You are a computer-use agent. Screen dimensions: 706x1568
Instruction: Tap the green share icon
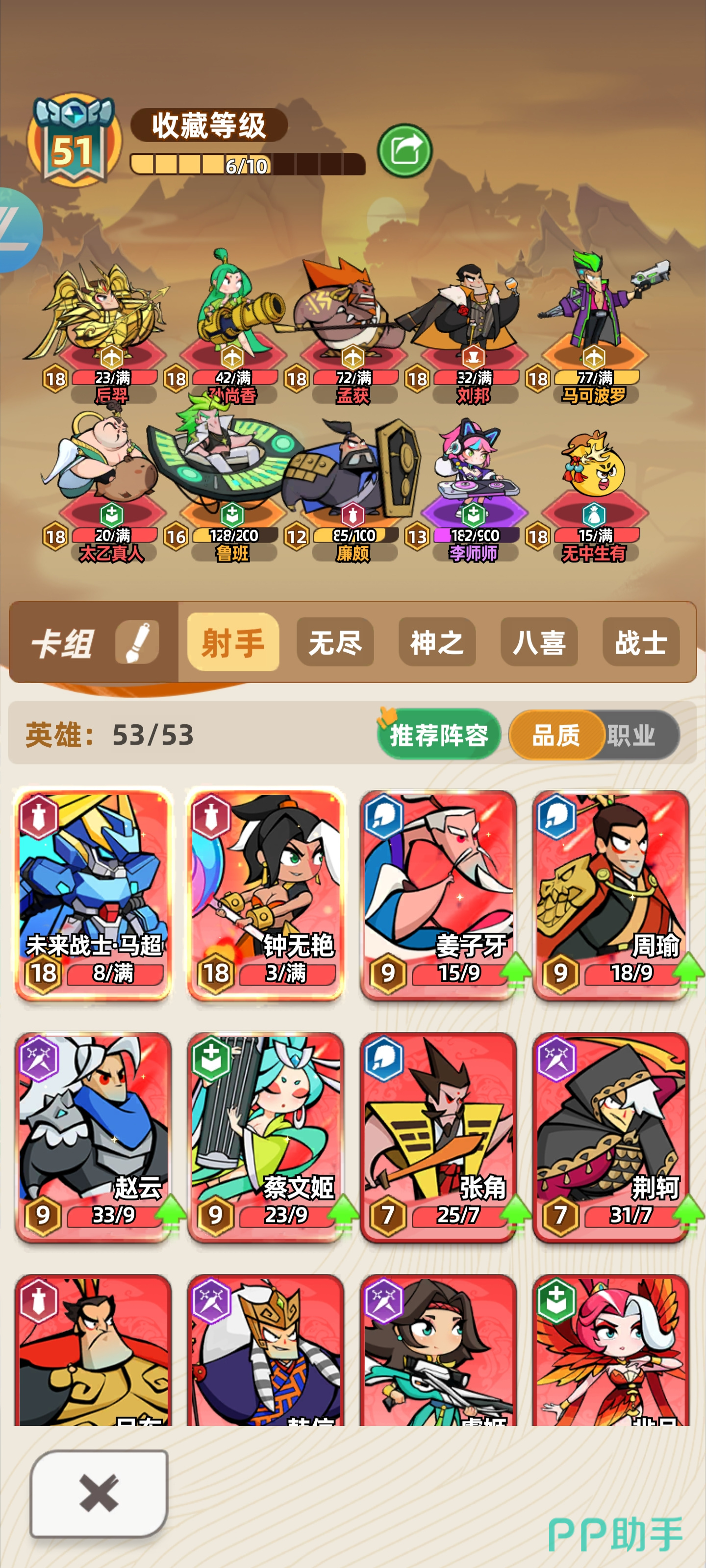pyautogui.click(x=404, y=150)
